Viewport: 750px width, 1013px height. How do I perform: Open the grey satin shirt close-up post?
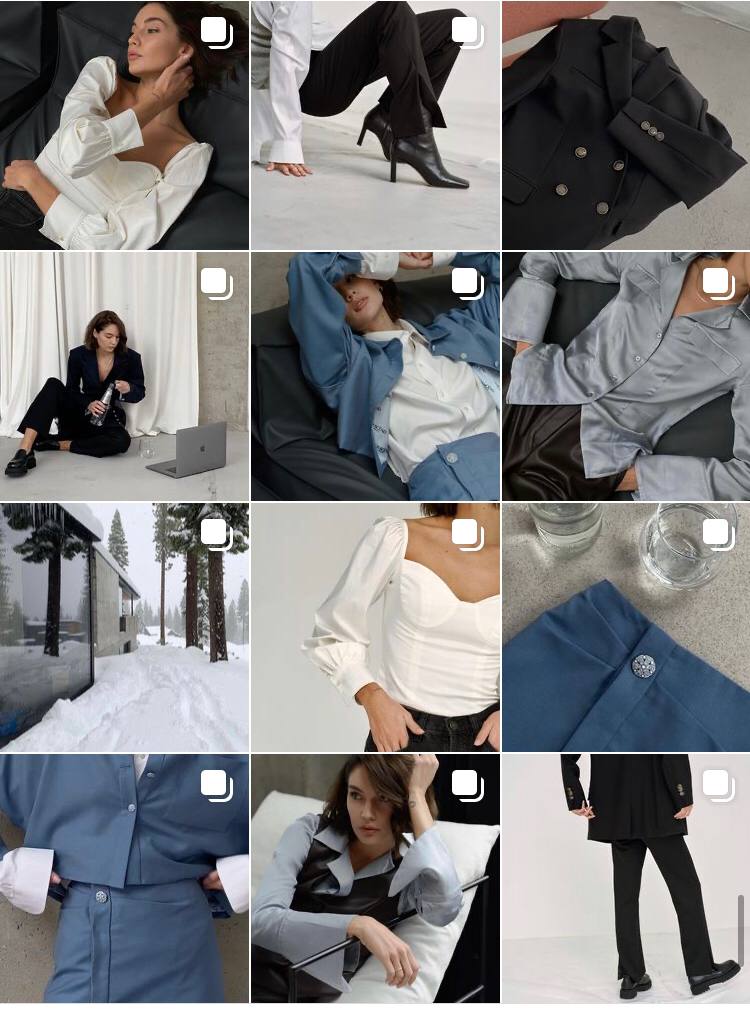(626, 376)
